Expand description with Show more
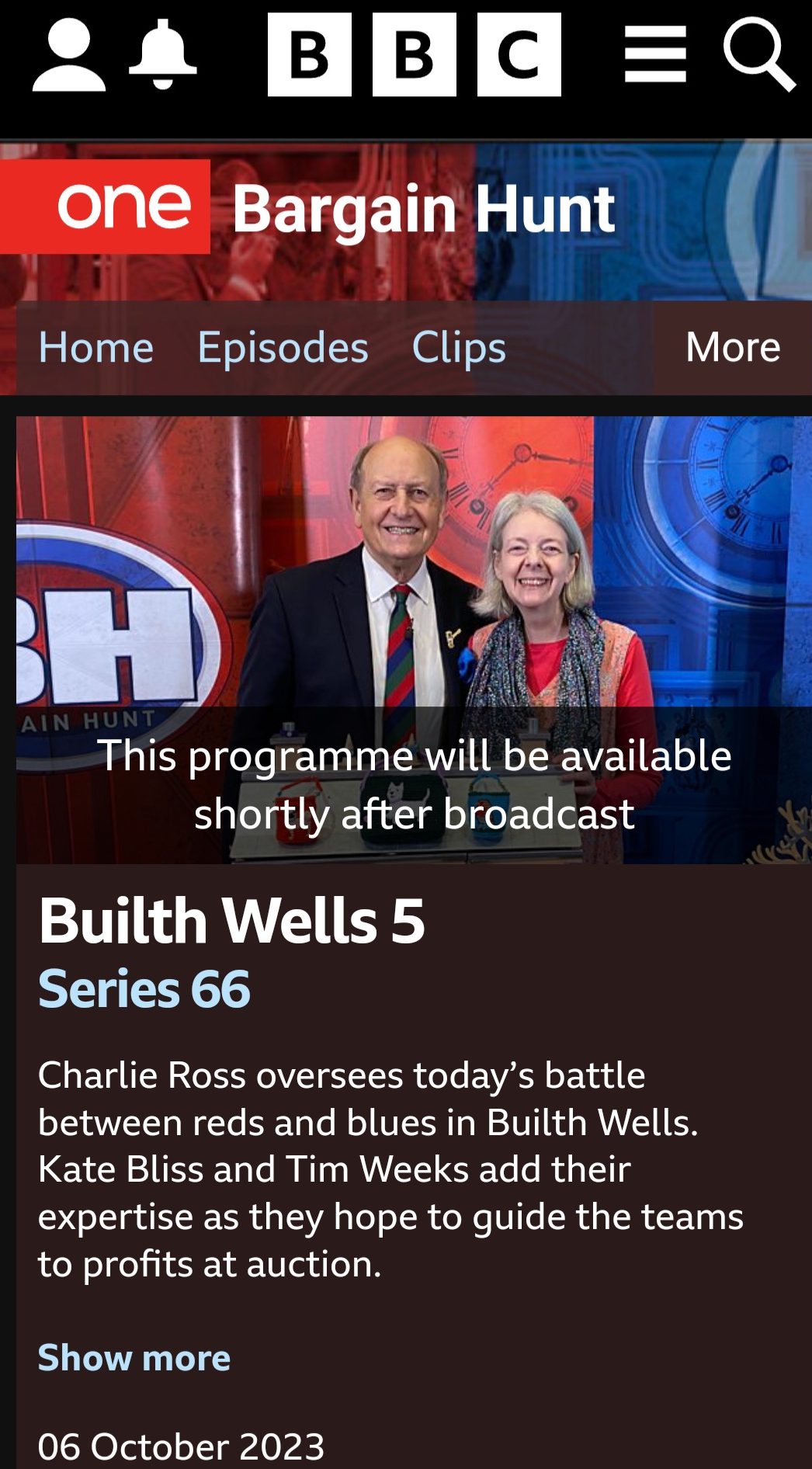Image resolution: width=812 pixels, height=1469 pixels. click(x=134, y=1358)
